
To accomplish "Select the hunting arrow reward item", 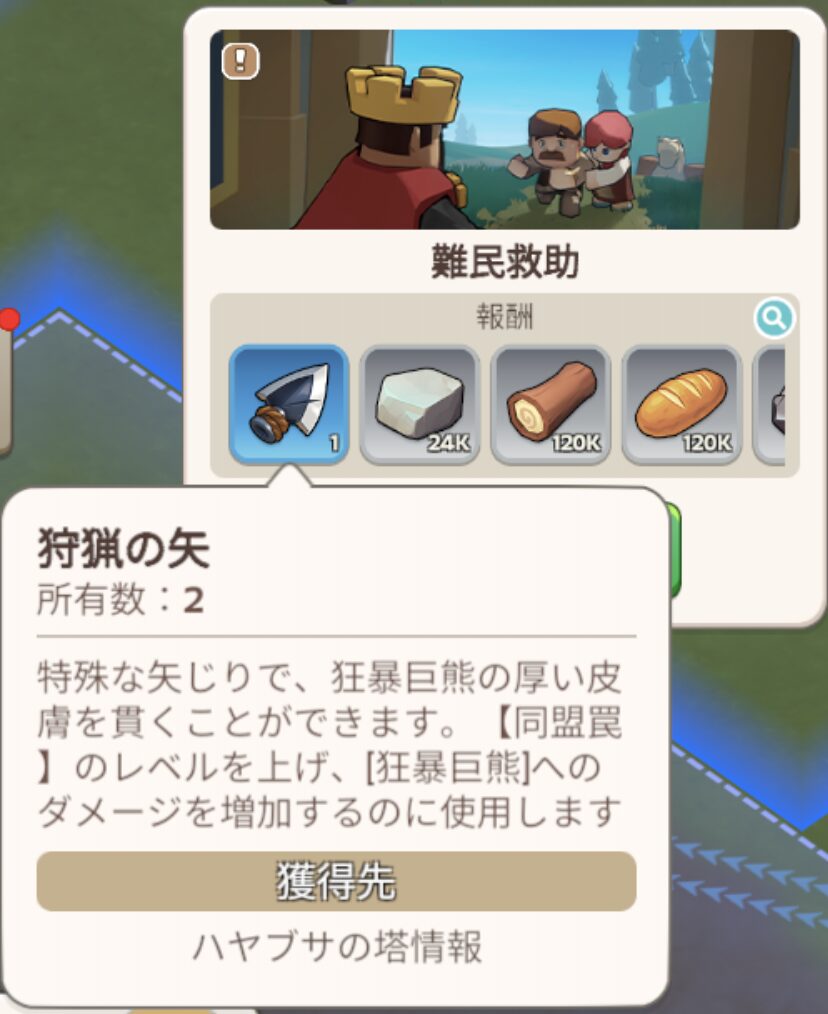I will (x=289, y=404).
